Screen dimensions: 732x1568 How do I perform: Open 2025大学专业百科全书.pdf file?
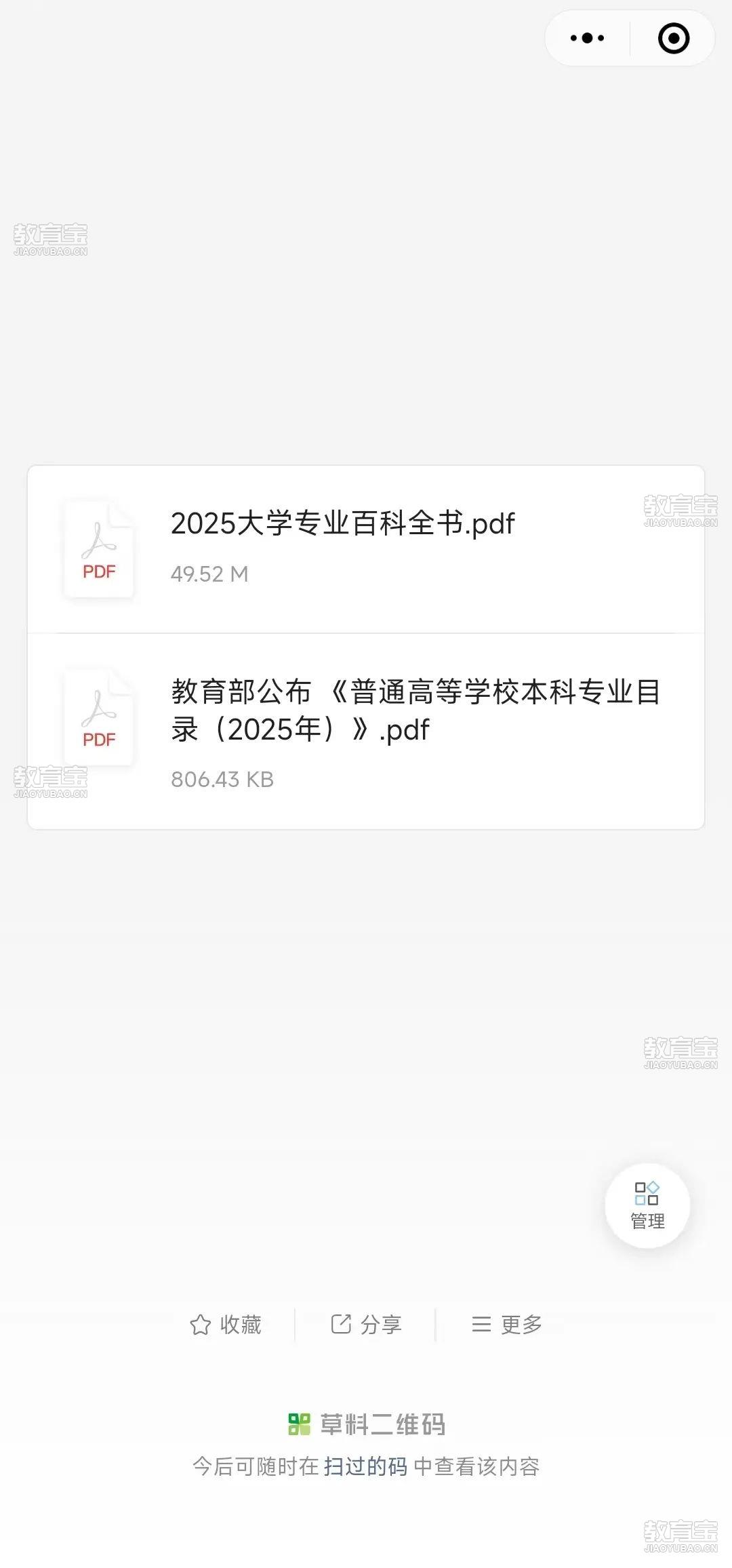(x=366, y=549)
